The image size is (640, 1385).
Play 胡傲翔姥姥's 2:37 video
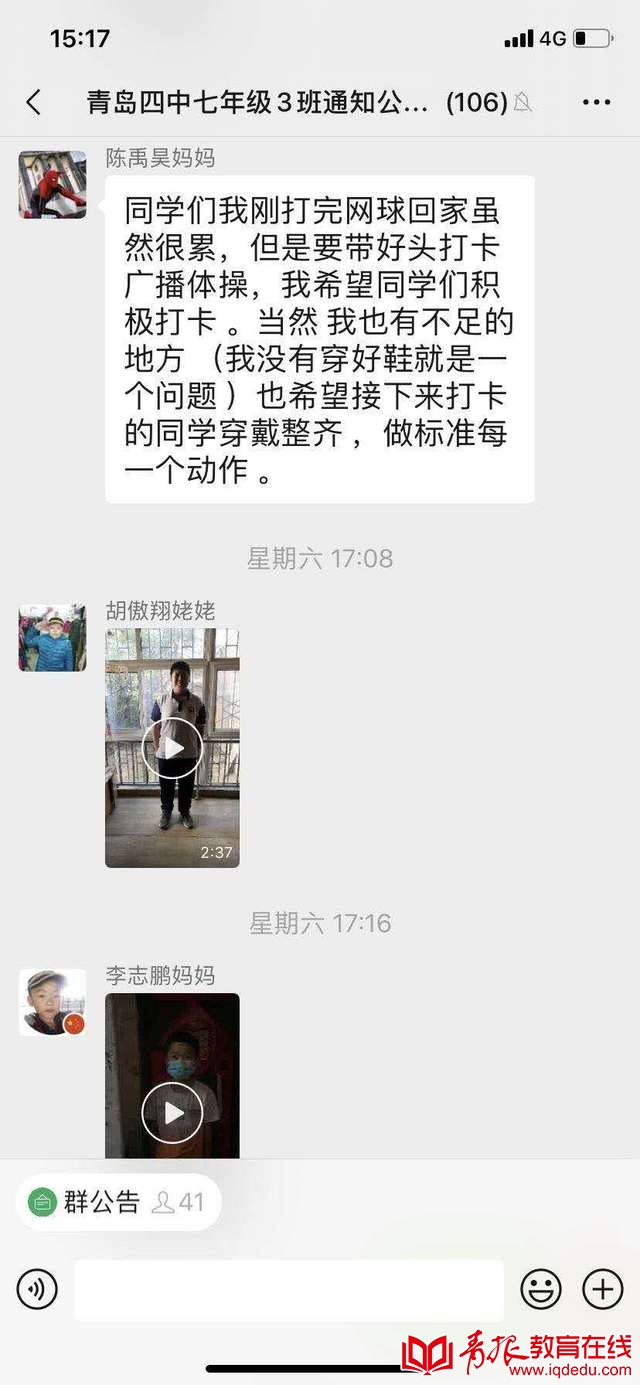click(172, 748)
